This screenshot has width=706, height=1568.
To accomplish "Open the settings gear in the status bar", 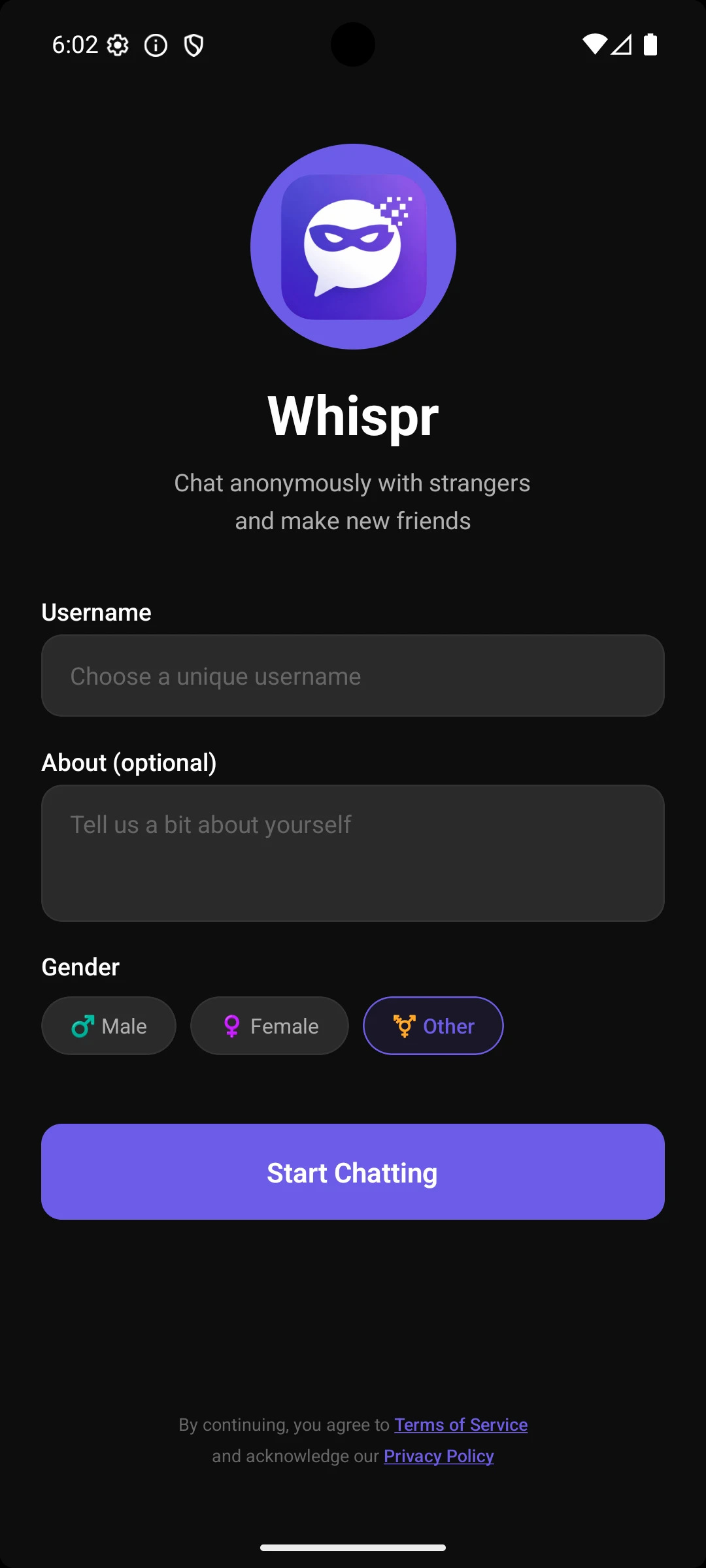I will (x=117, y=45).
